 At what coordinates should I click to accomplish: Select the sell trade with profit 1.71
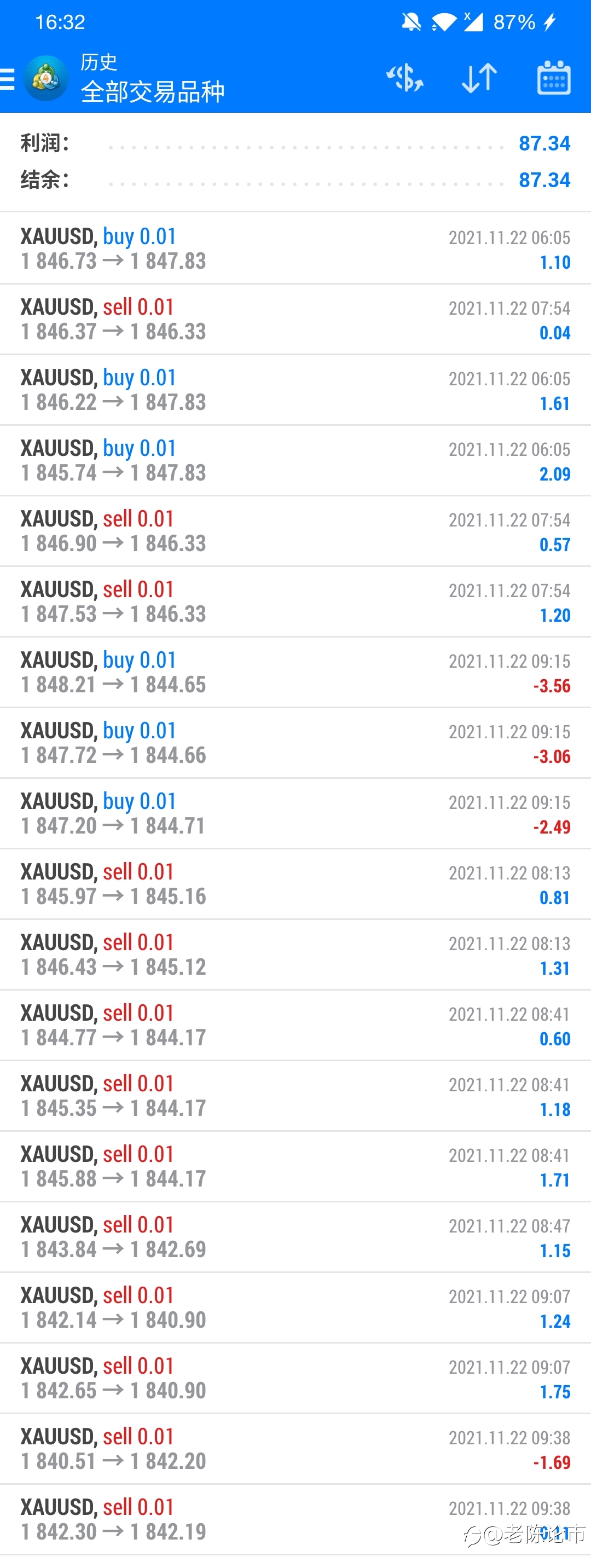(x=295, y=1167)
